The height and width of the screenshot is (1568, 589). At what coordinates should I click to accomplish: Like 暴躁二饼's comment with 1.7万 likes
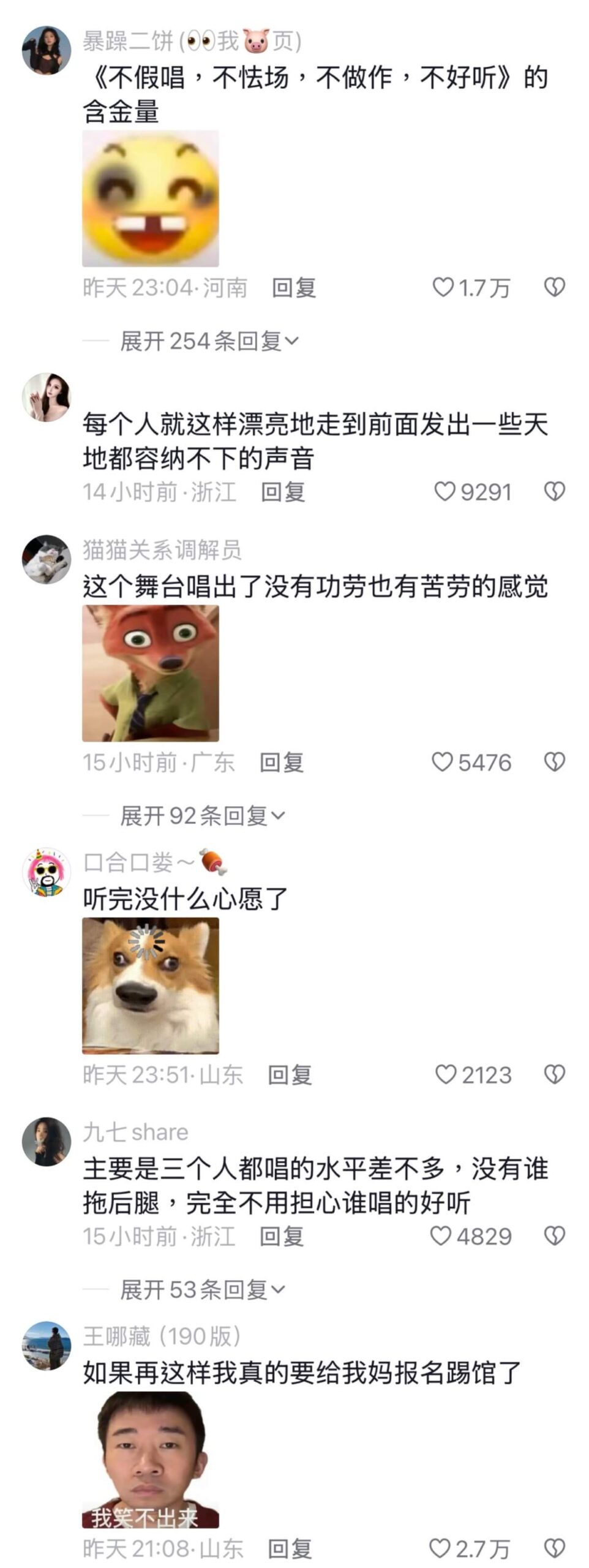(443, 287)
